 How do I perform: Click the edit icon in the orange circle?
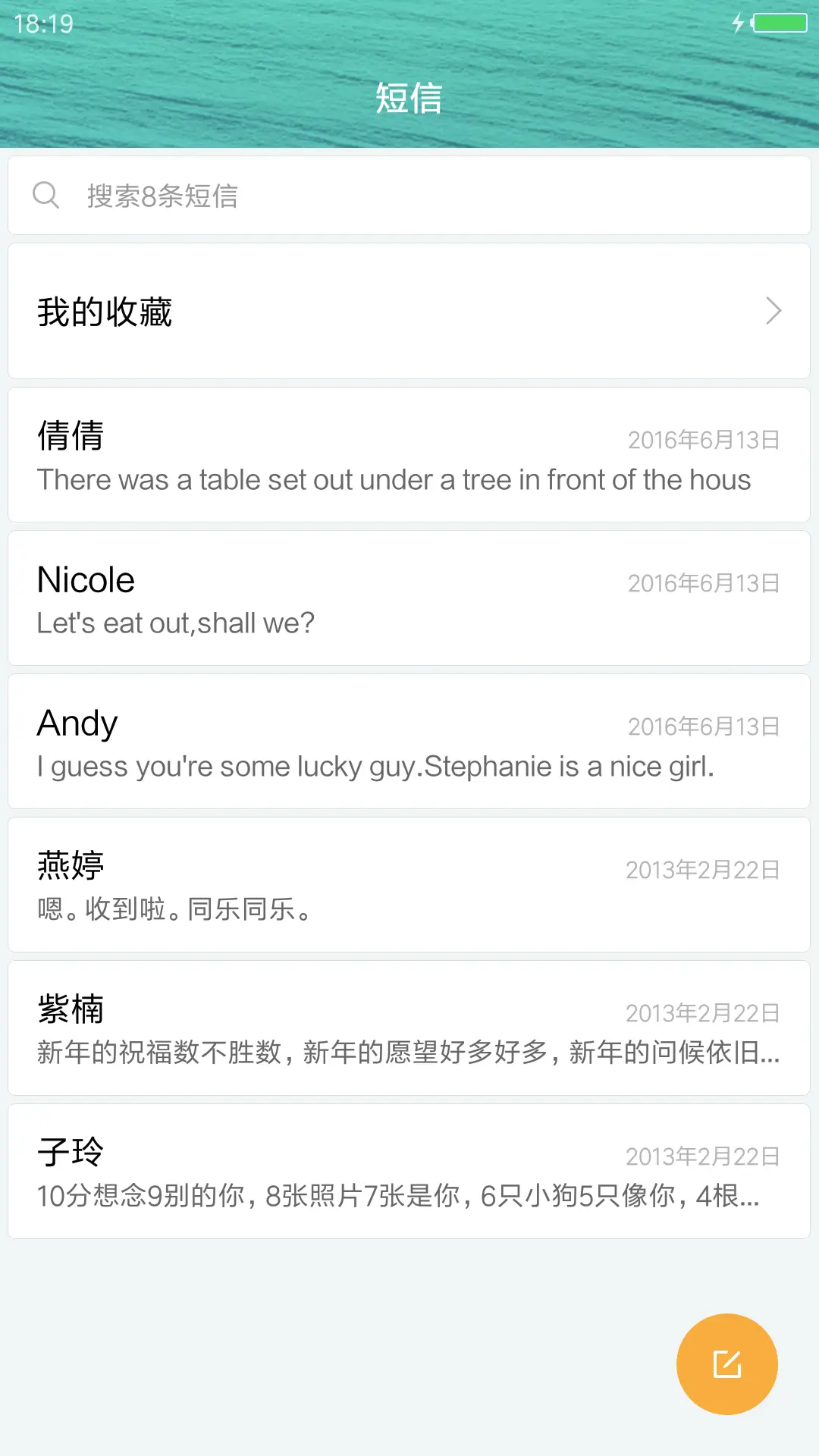(x=726, y=1363)
